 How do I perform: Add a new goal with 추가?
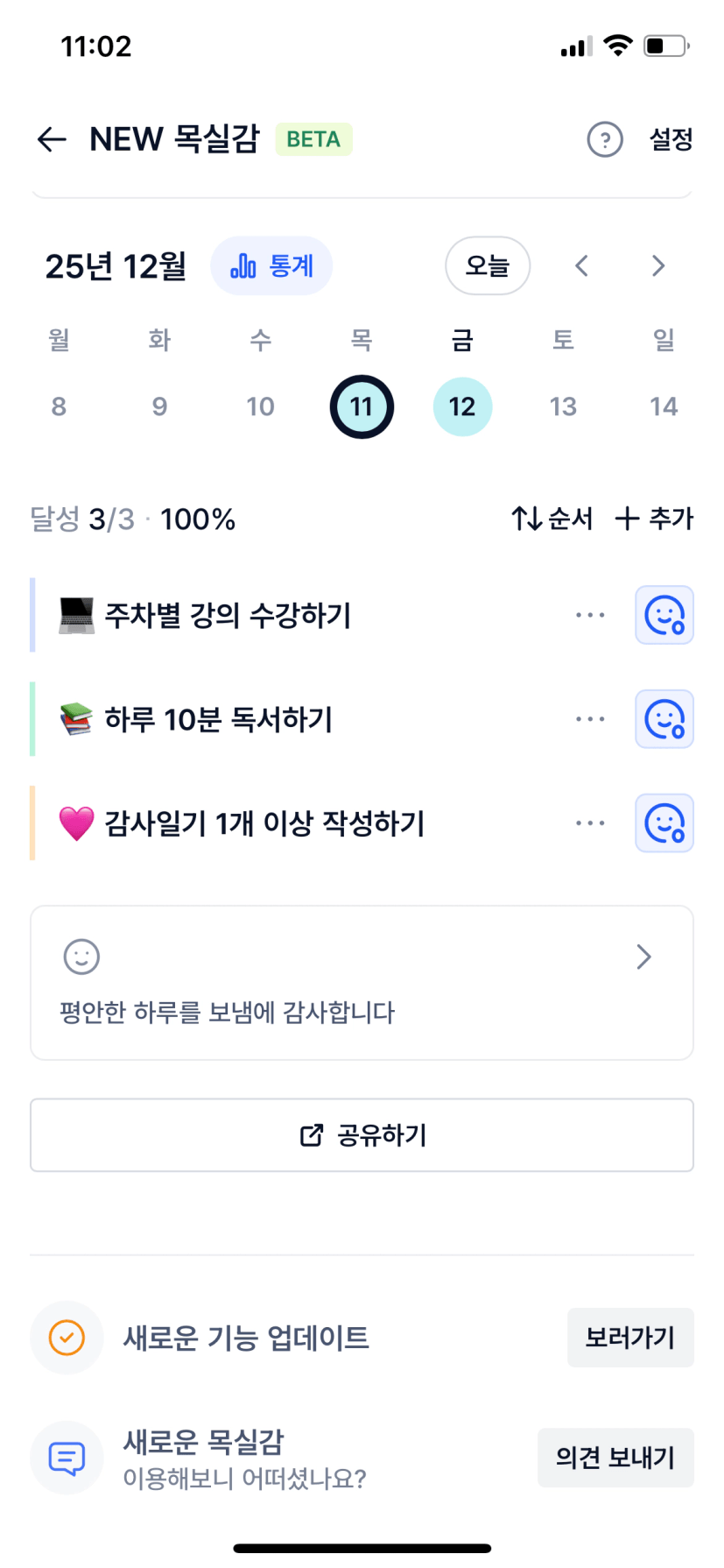pos(654,519)
